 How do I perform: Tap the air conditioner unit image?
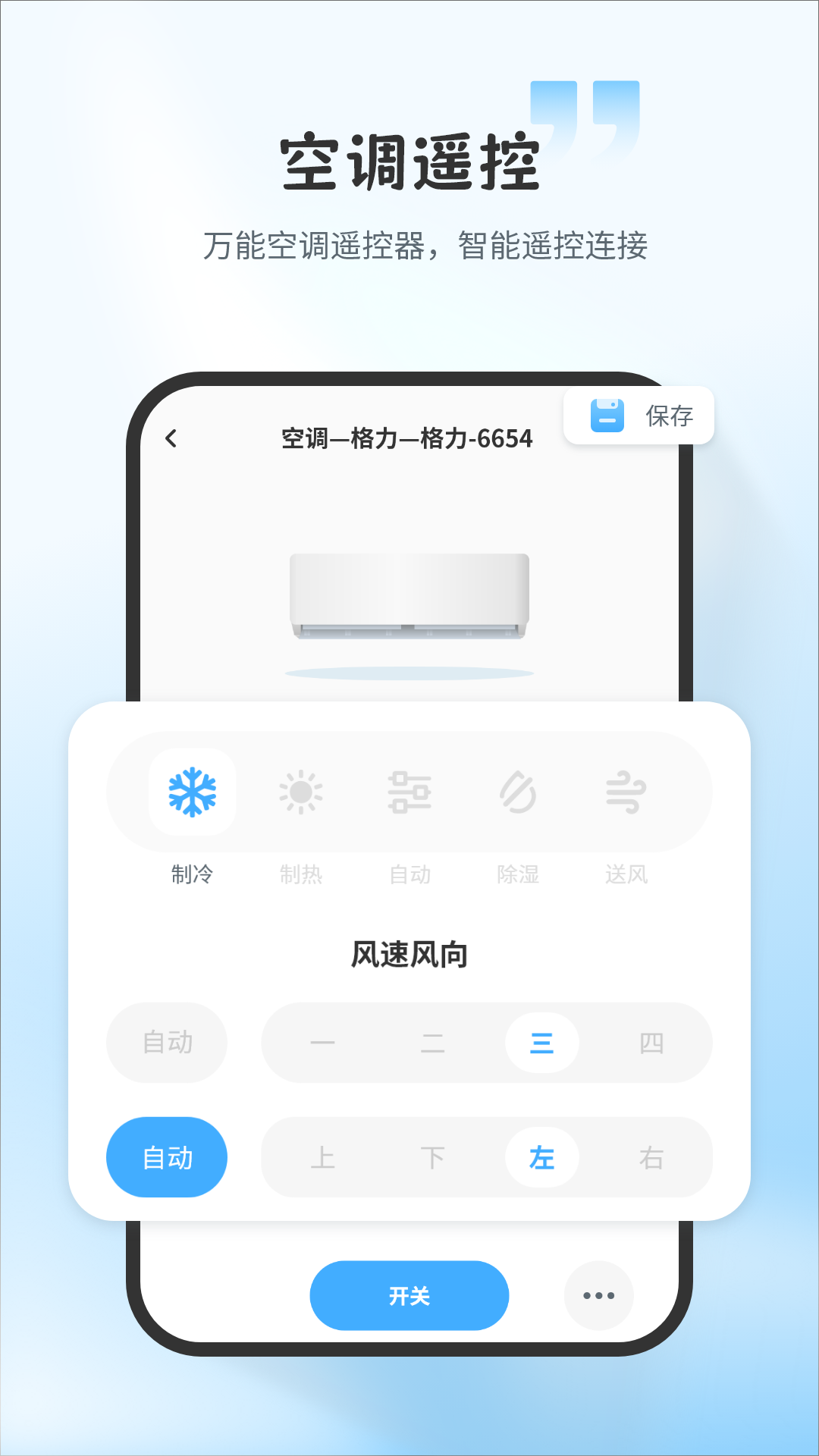[x=409, y=595]
